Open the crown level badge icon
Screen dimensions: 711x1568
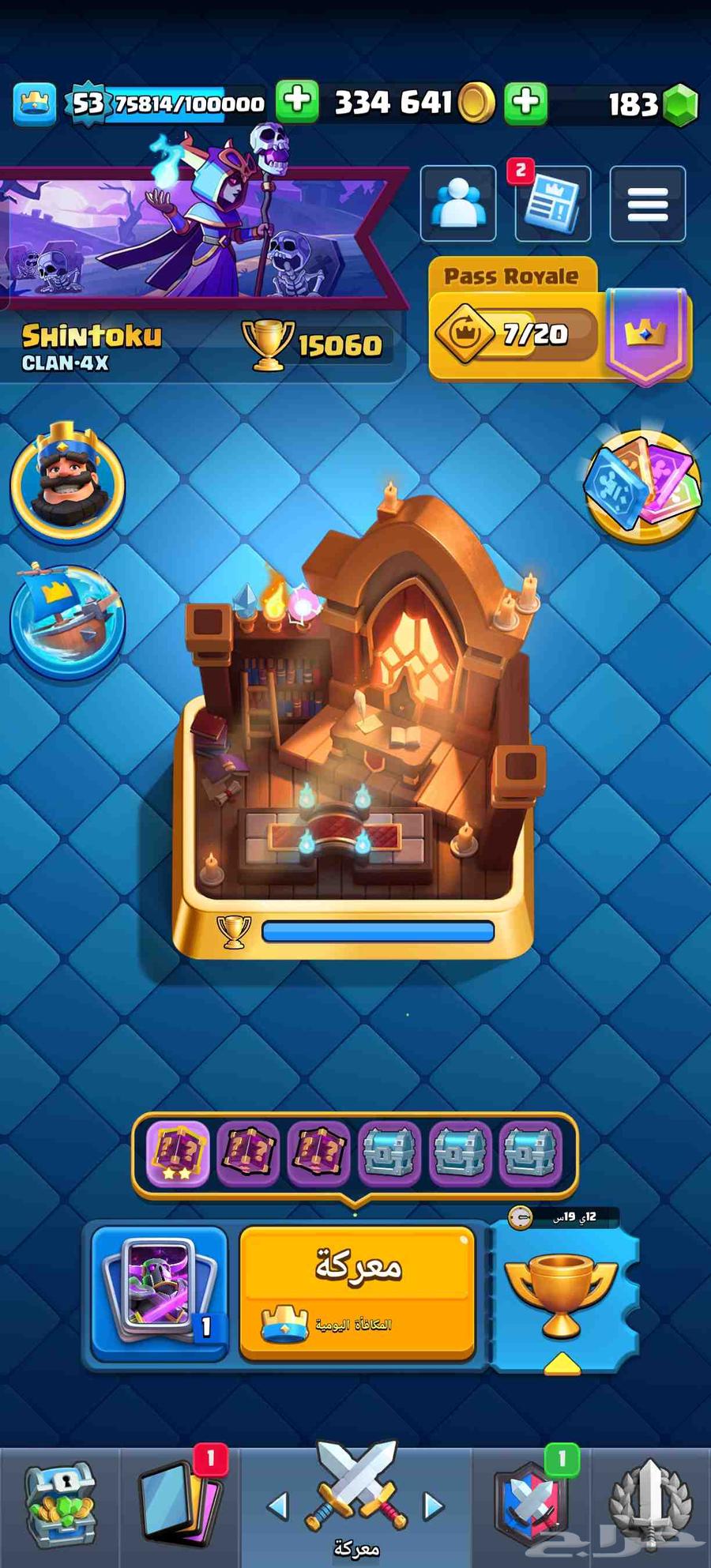point(35,104)
